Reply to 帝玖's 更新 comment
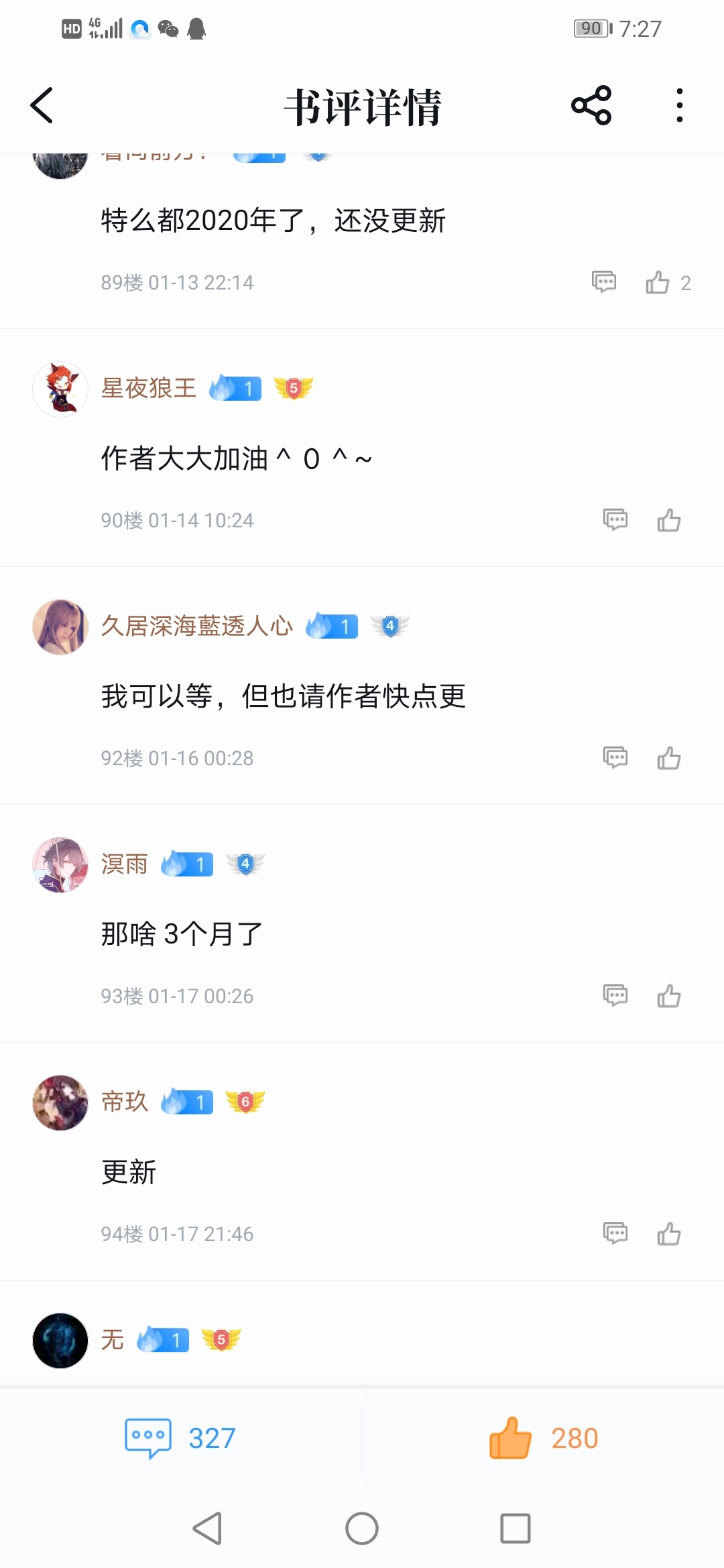Viewport: 724px width, 1568px height. 615,1234
